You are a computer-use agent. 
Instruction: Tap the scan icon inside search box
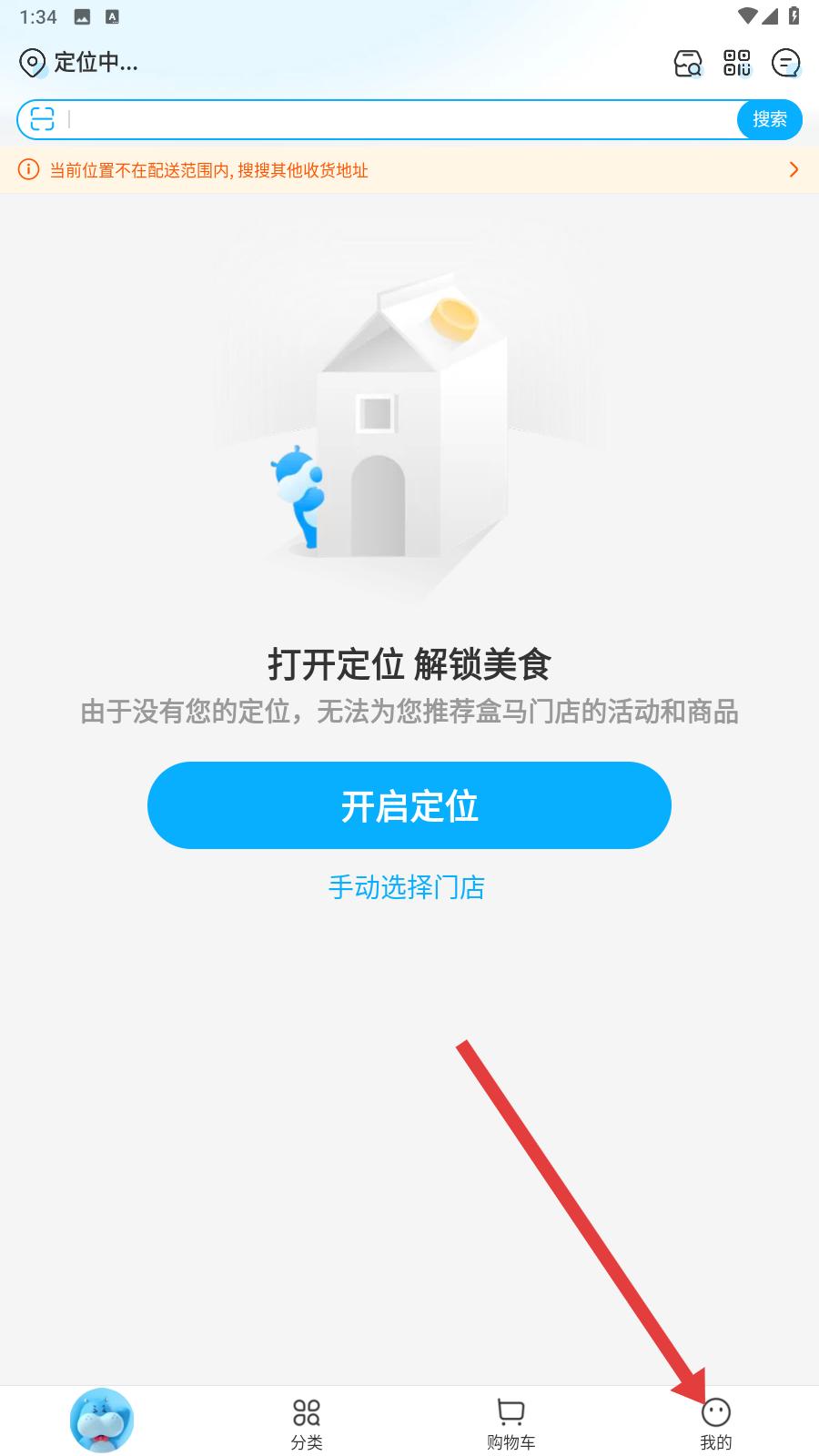click(x=43, y=119)
